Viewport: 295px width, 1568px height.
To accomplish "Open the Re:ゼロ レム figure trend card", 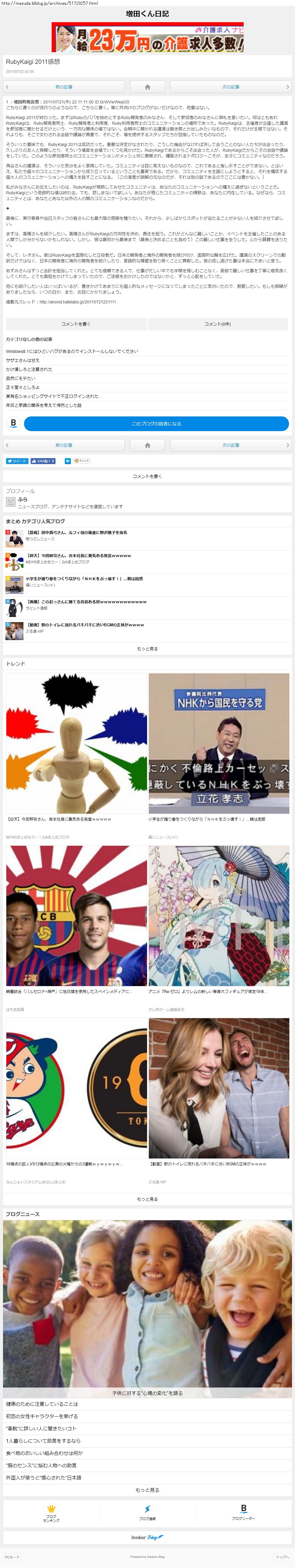I will 219,916.
